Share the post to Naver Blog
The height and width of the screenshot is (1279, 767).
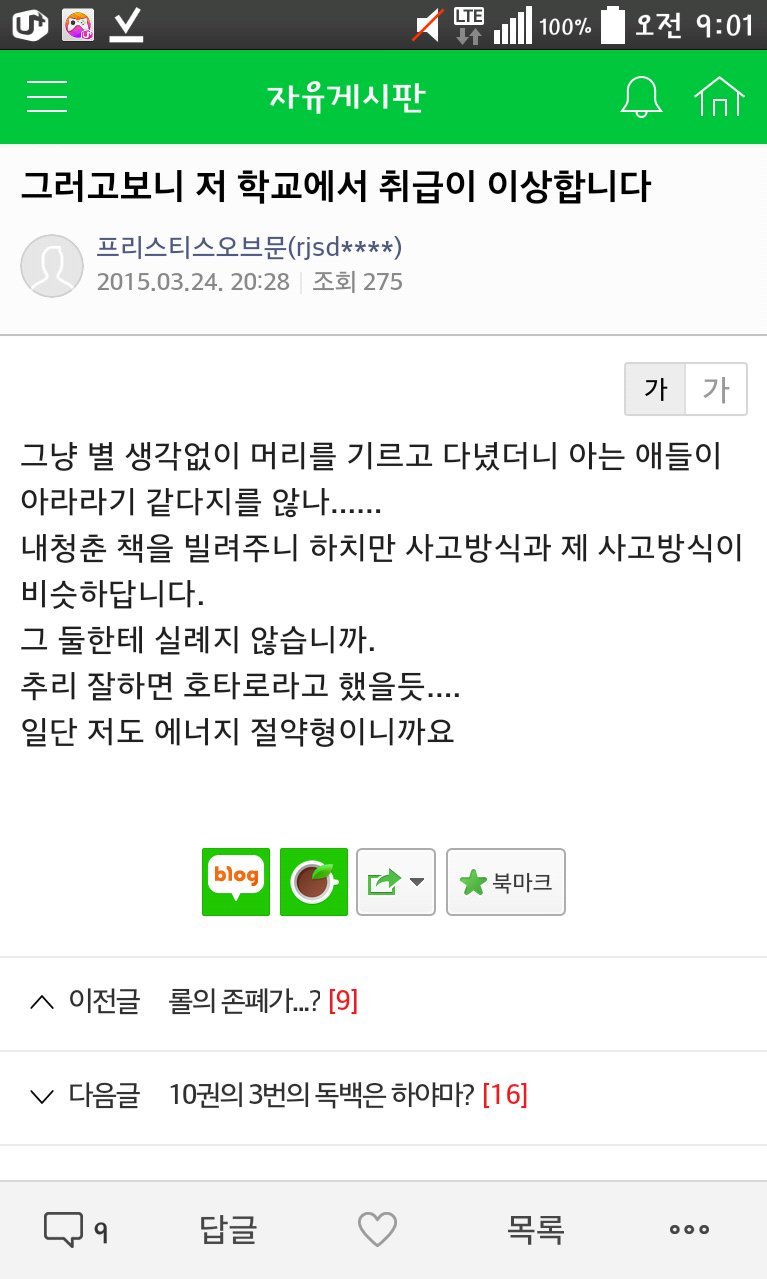click(234, 882)
